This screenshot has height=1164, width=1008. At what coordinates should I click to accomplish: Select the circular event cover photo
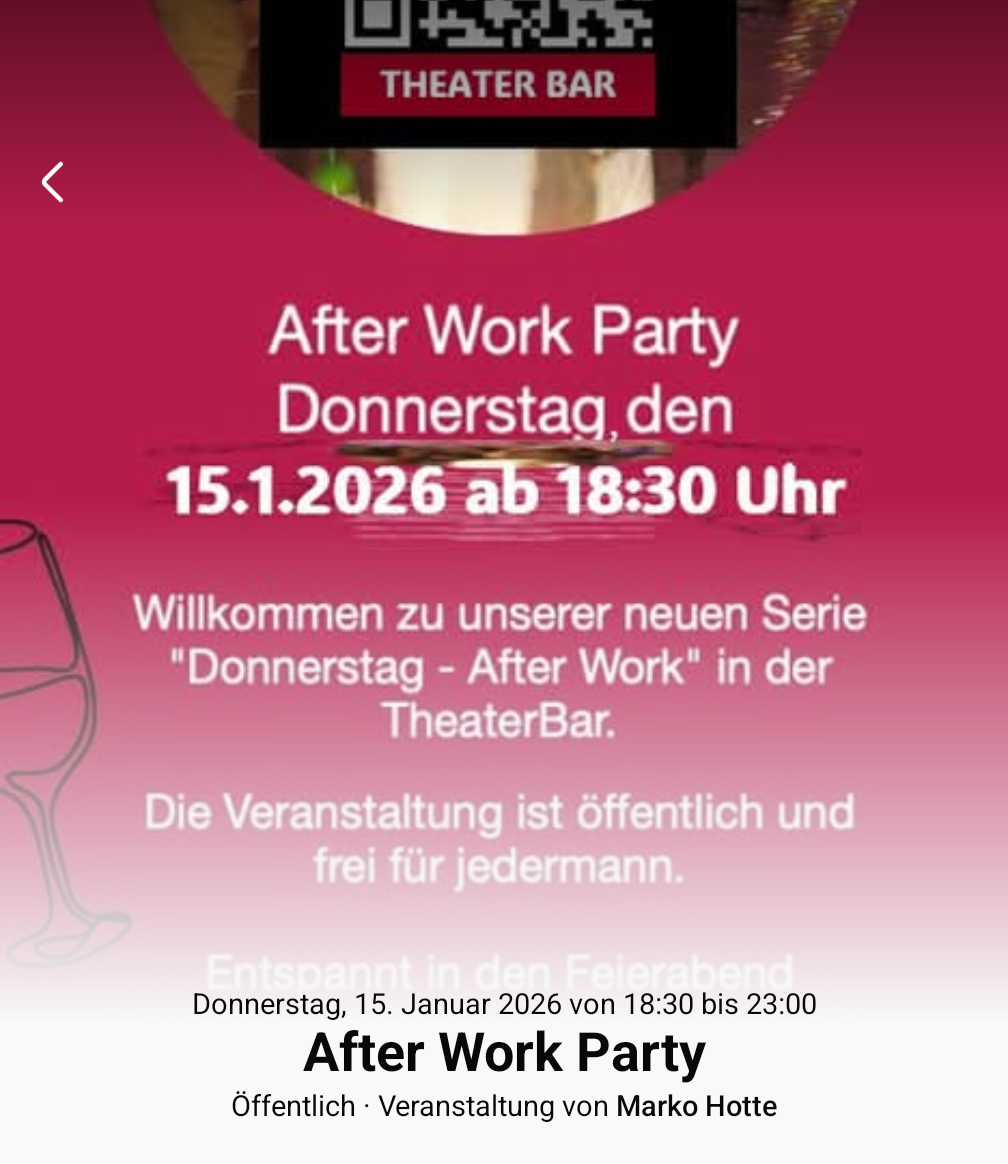(x=500, y=110)
